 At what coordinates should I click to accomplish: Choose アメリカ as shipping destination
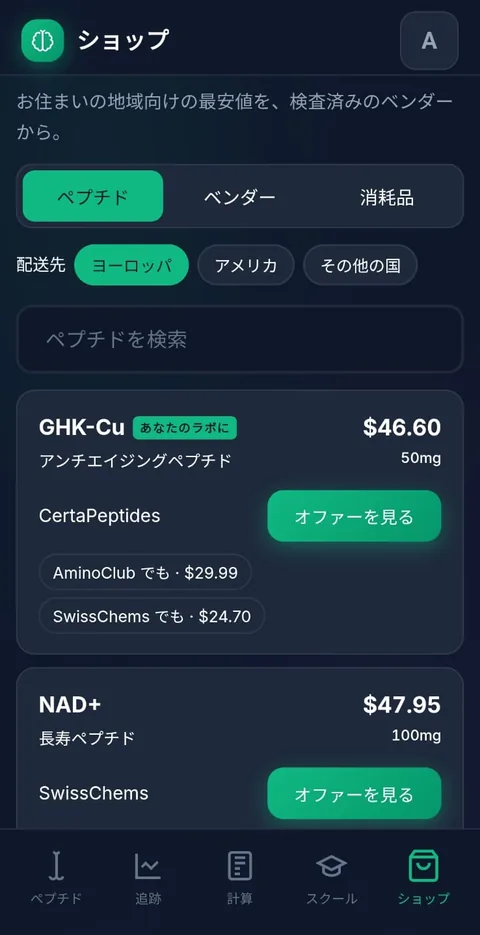click(246, 265)
